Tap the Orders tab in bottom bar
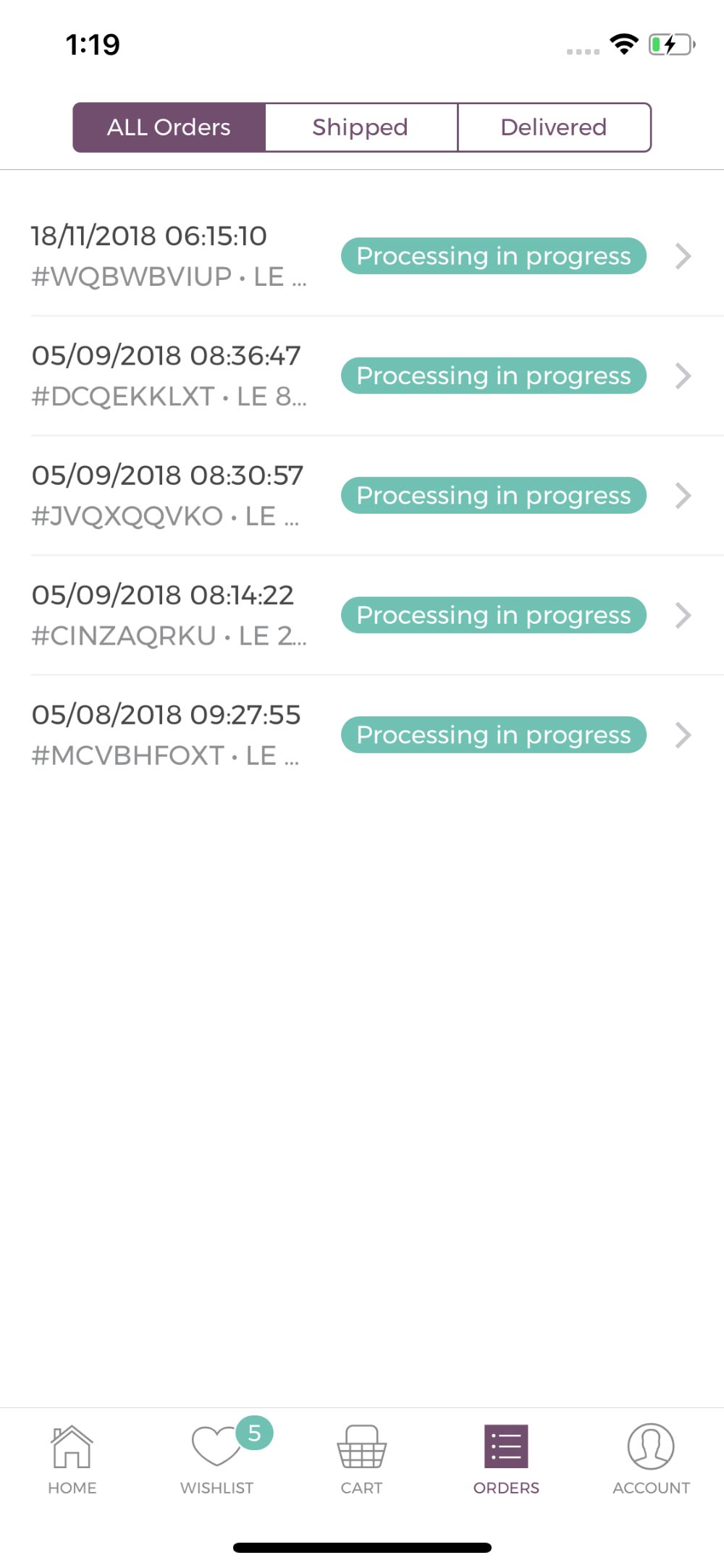 [x=506, y=1459]
